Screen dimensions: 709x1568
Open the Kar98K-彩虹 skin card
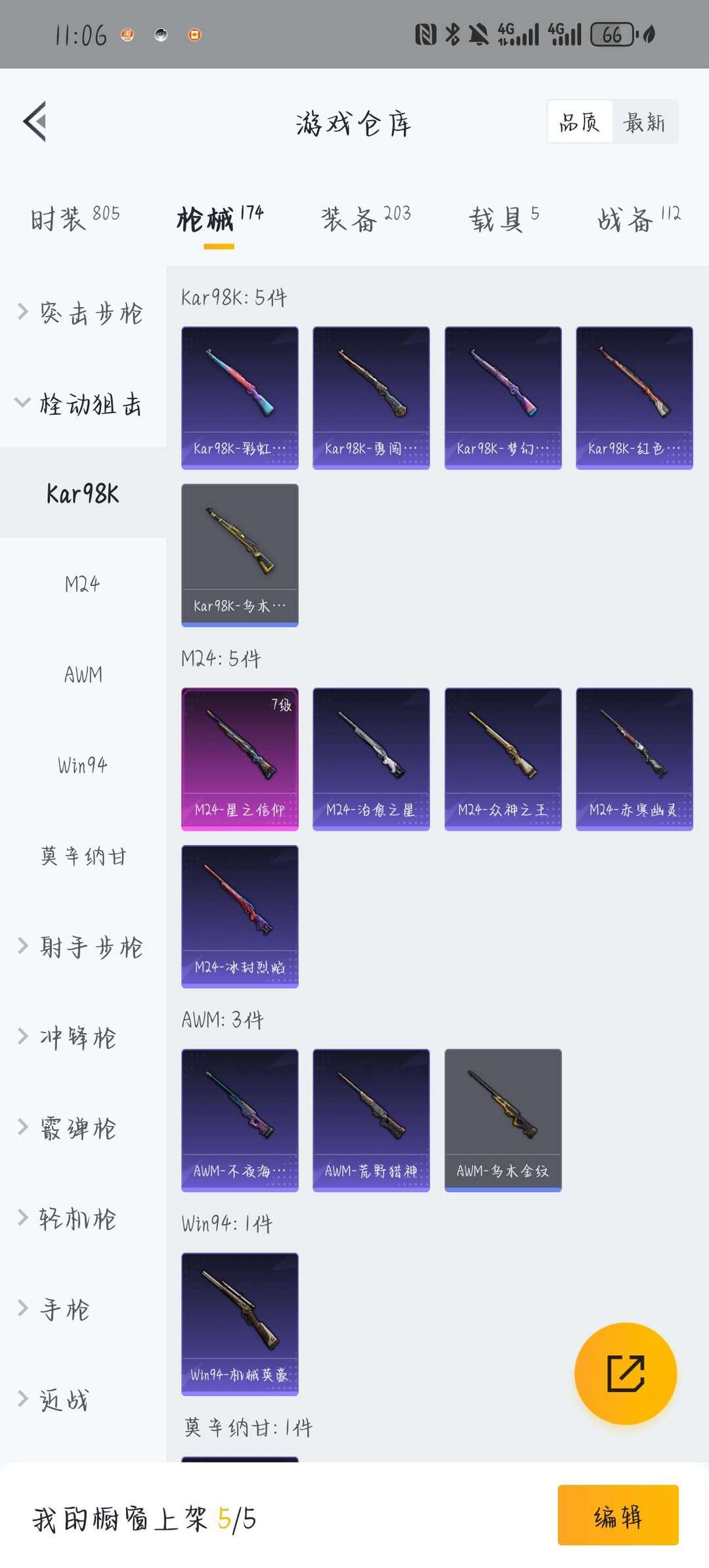click(240, 398)
